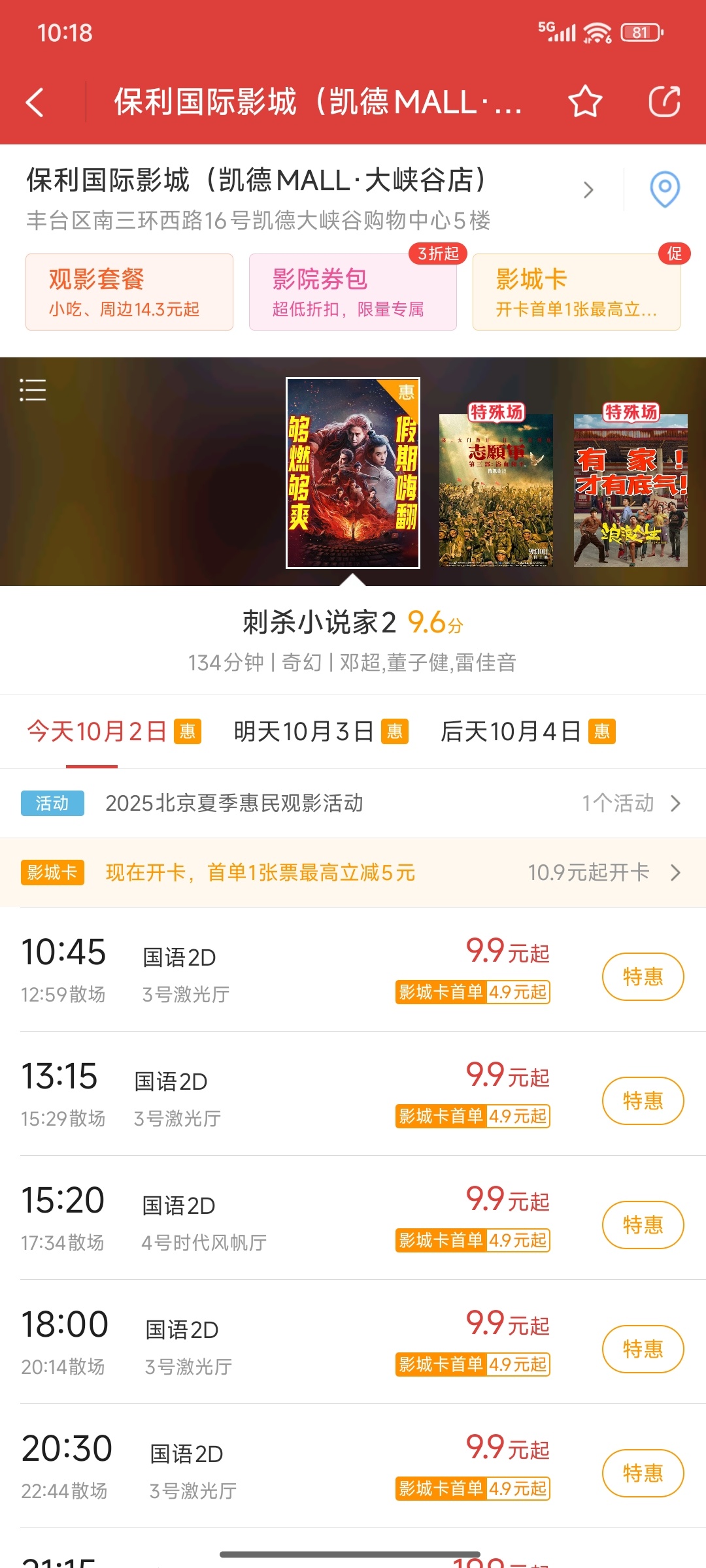Select the 志愿军 movie poster

[x=496, y=489]
